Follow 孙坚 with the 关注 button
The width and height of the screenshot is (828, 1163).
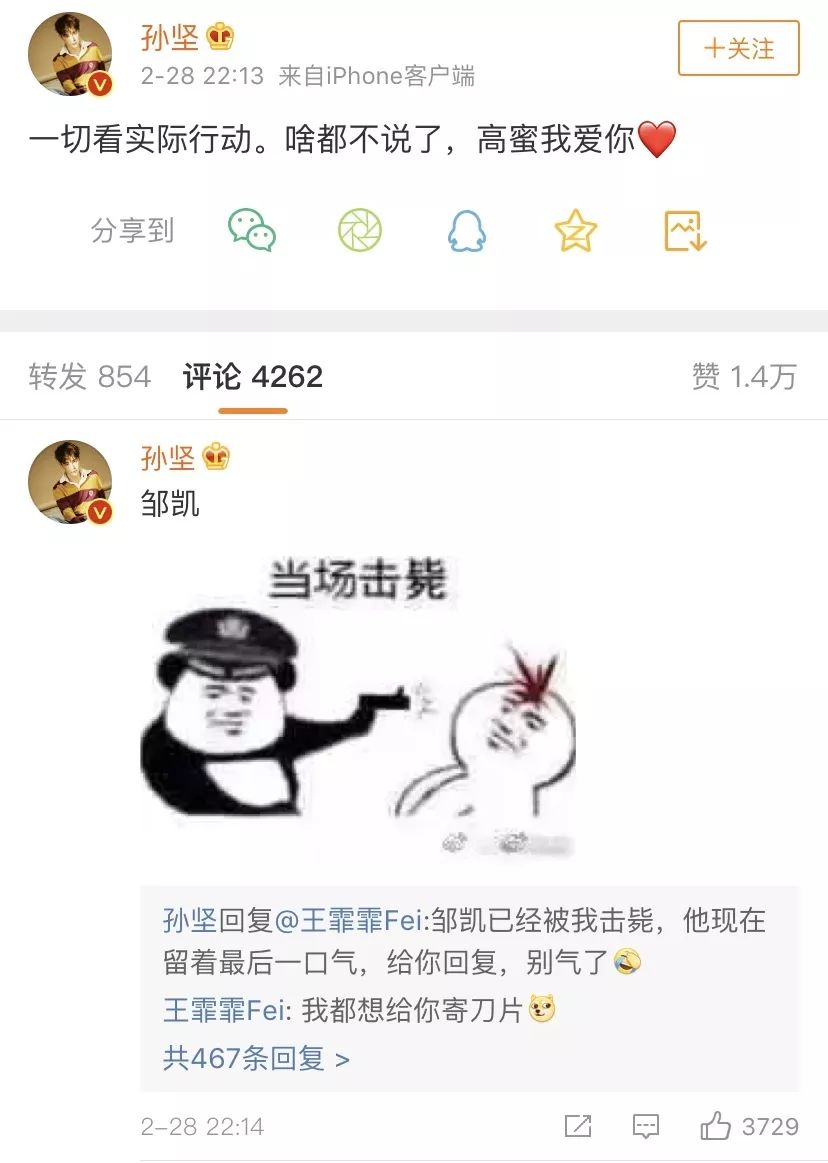pyautogui.click(x=738, y=48)
